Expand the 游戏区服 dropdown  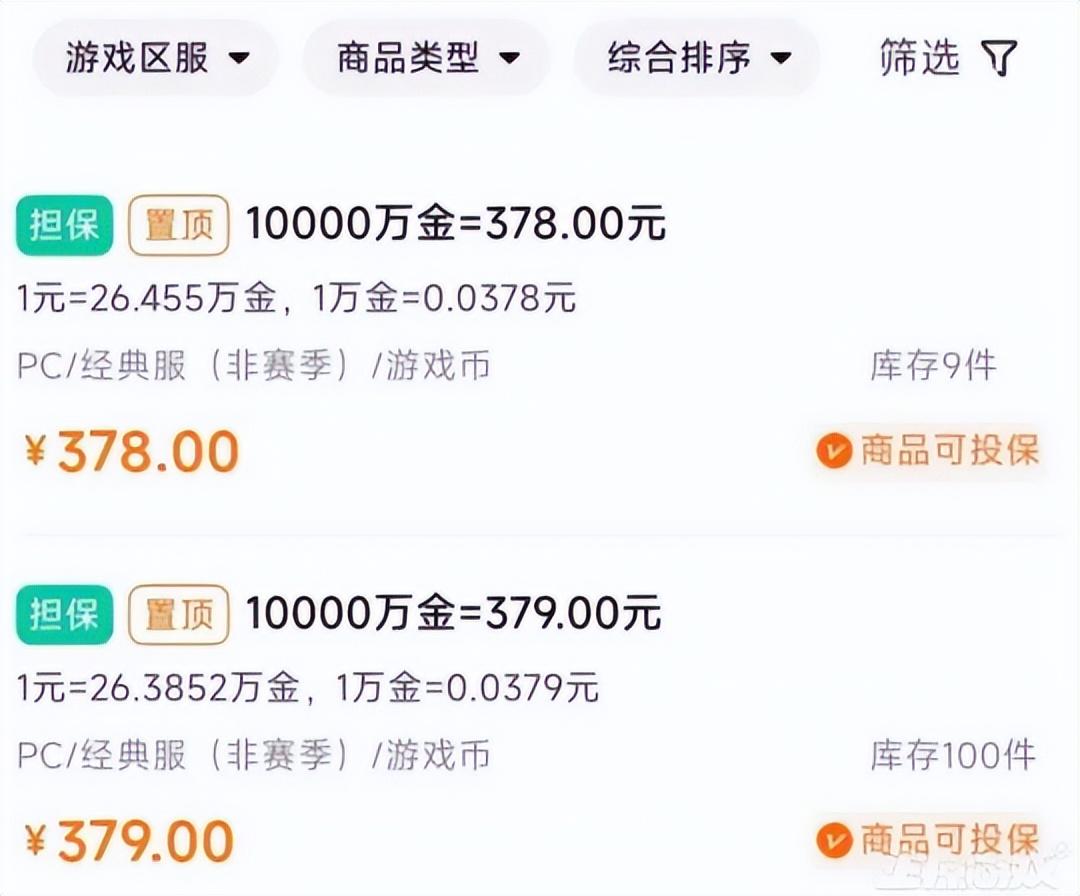tap(155, 58)
